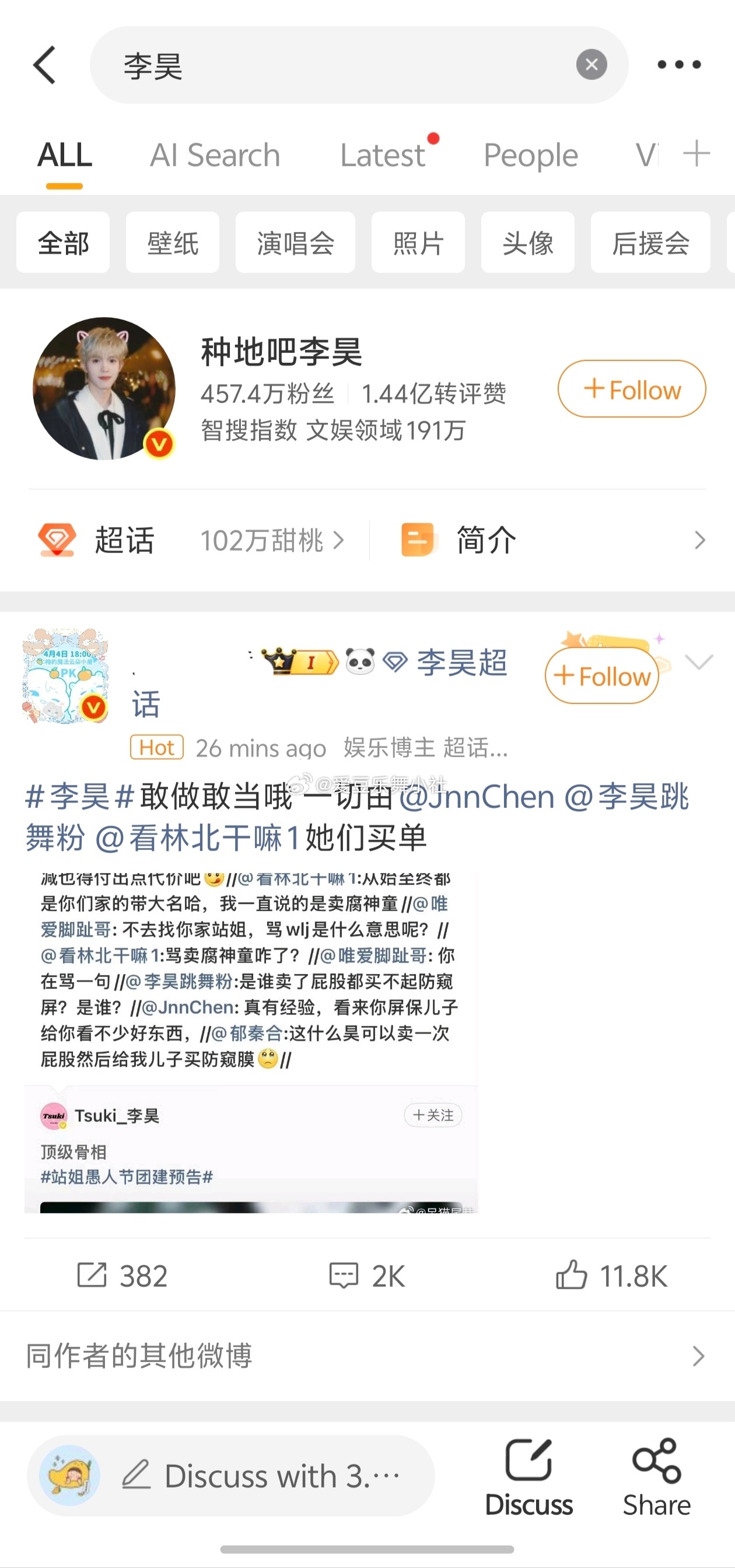Open the three-dot more options menu

(x=680, y=65)
